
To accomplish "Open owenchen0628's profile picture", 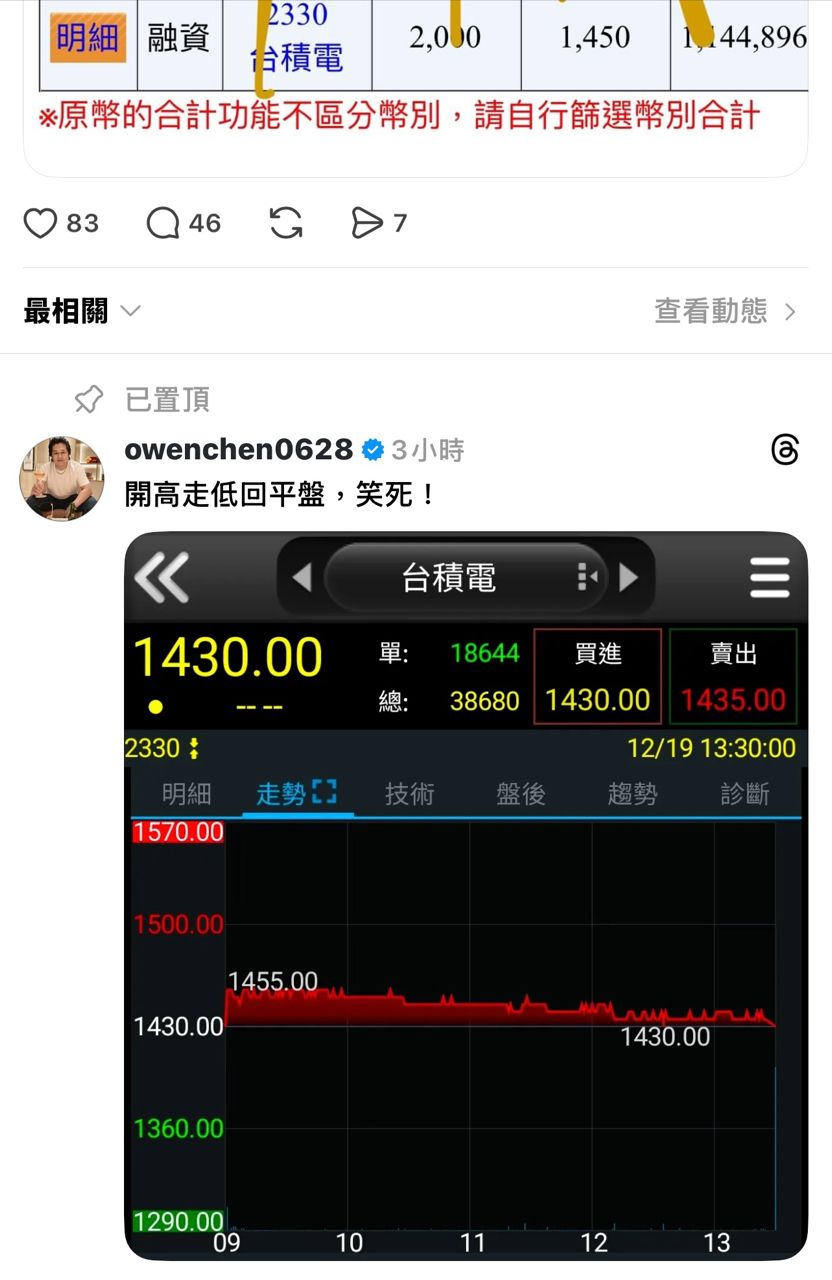I will (61, 478).
